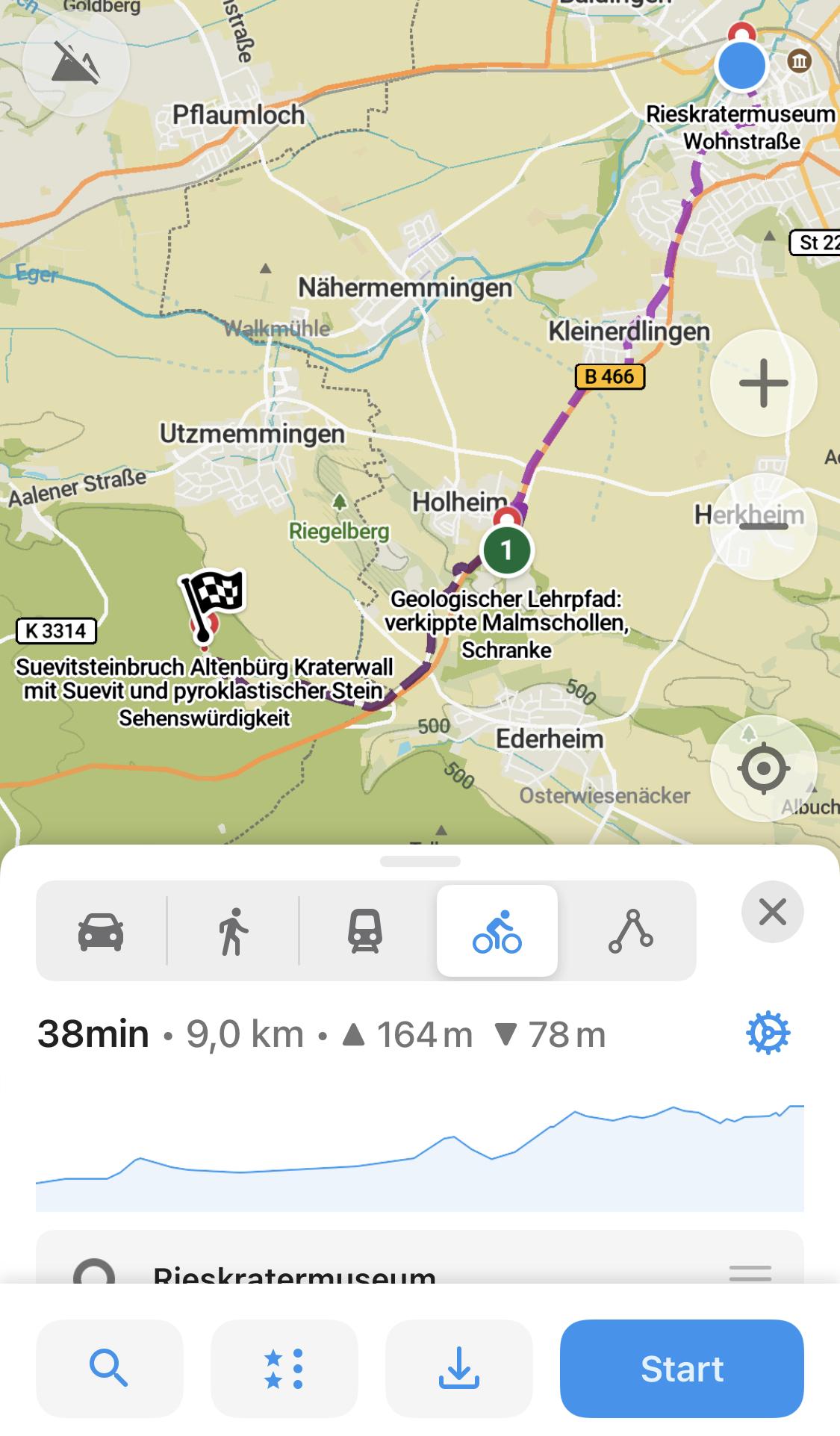The image size is (840, 1436).
Task: Select the ruler straight-line route mode
Action: tap(630, 931)
